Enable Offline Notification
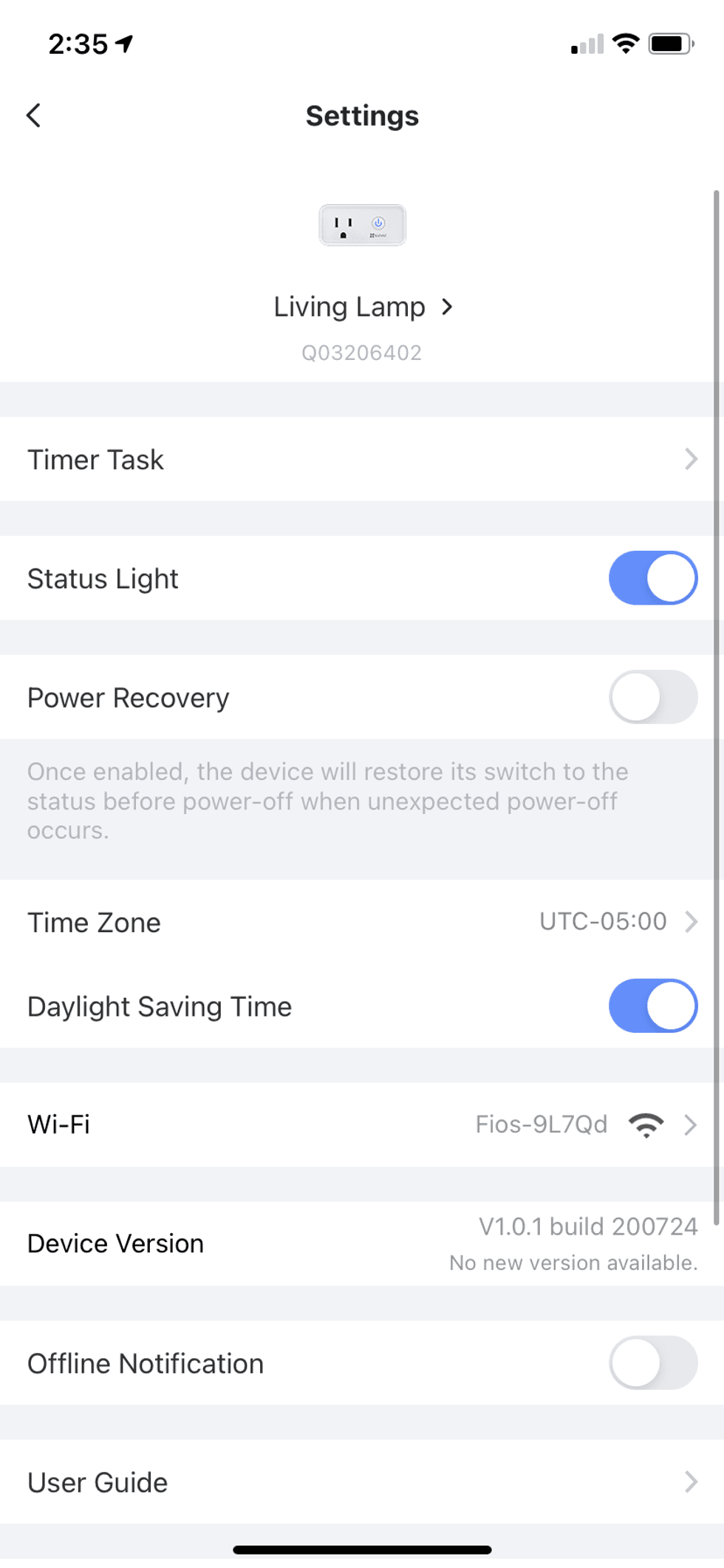This screenshot has height=1568, width=724. (652, 1363)
